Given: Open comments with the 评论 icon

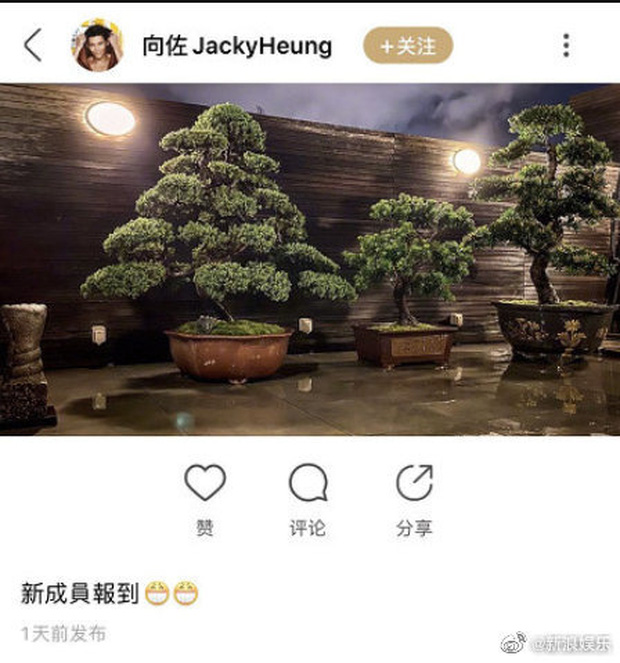Looking at the screenshot, I should (x=308, y=485).
